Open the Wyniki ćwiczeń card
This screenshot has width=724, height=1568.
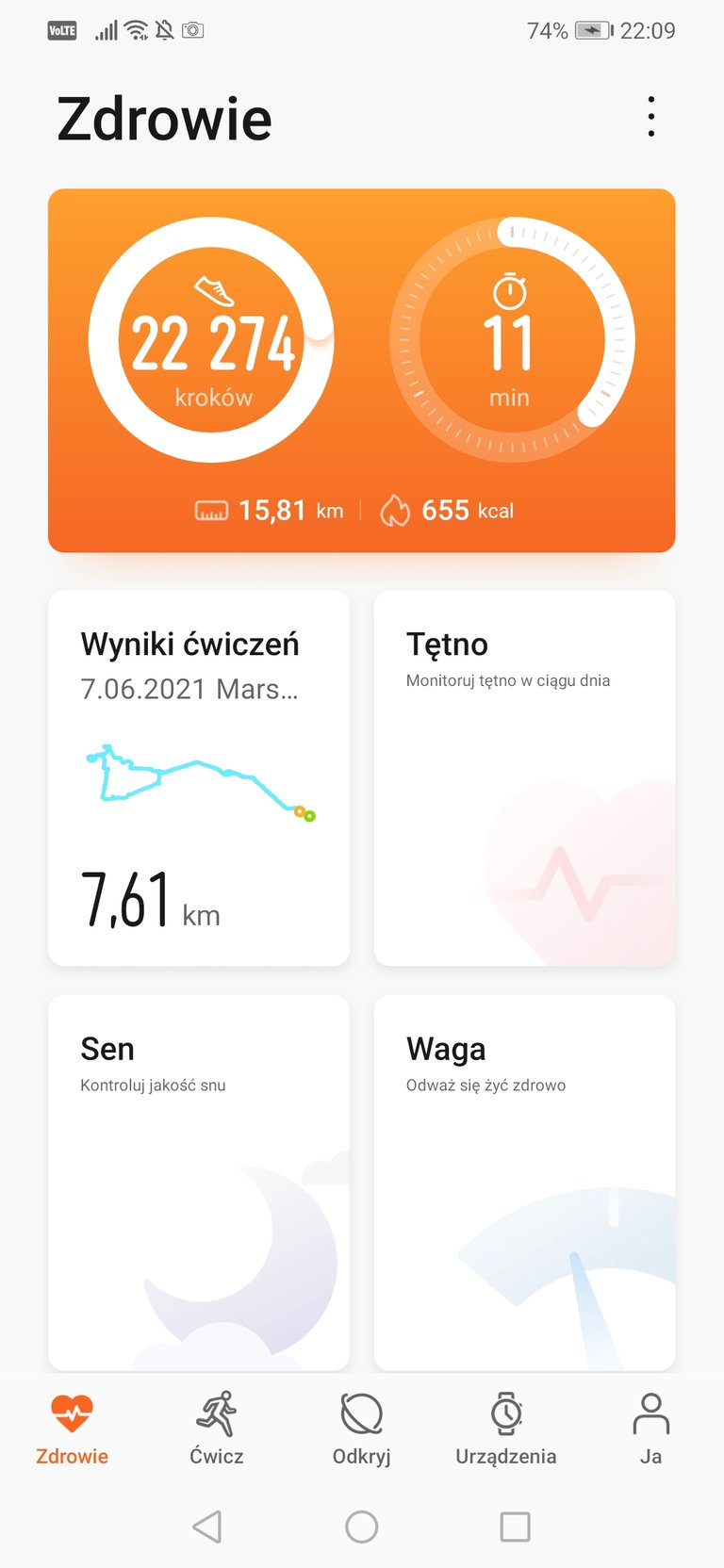[199, 777]
